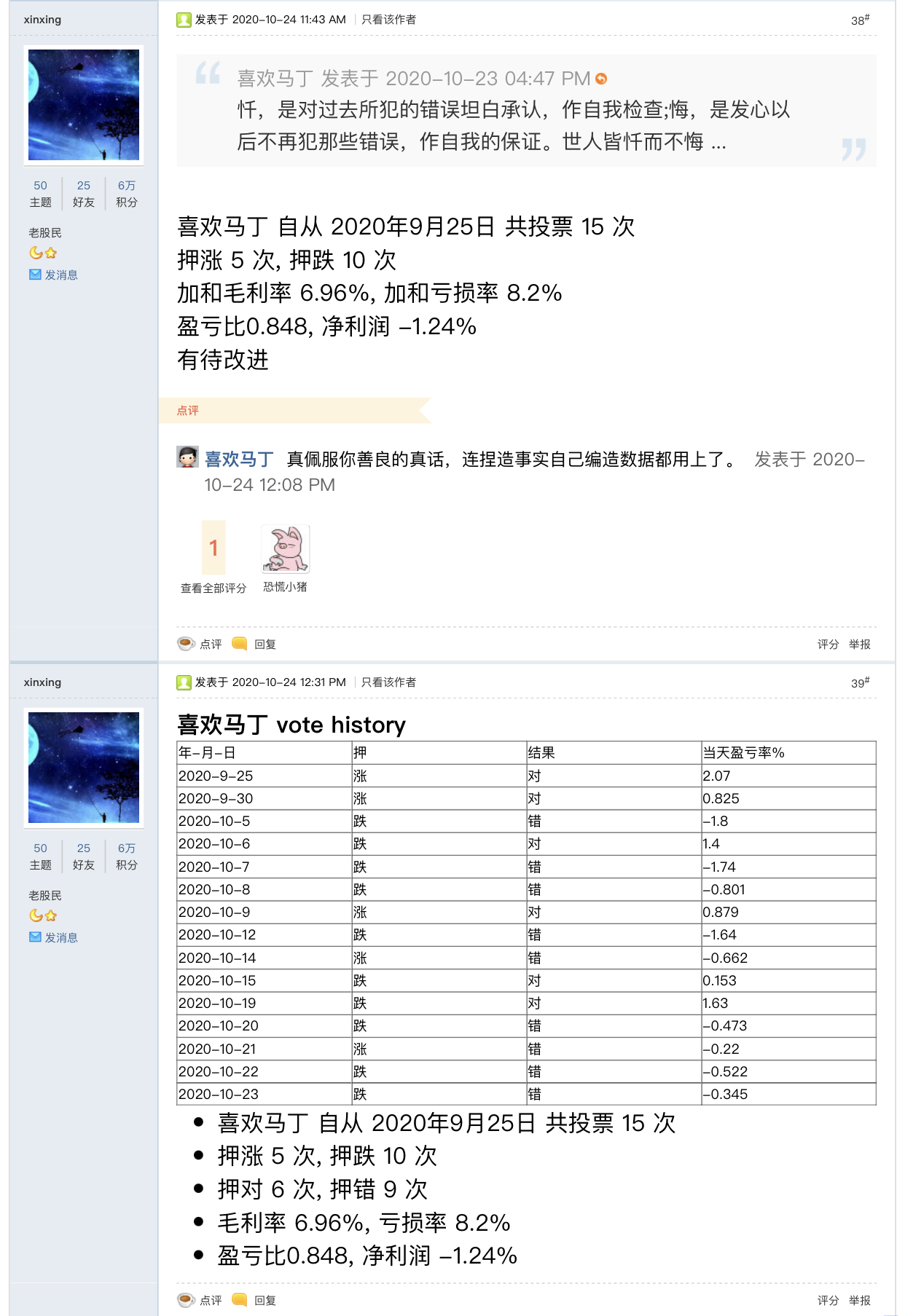Rate post 39 with 评分
This screenshot has width=905, height=1316.
[828, 1300]
